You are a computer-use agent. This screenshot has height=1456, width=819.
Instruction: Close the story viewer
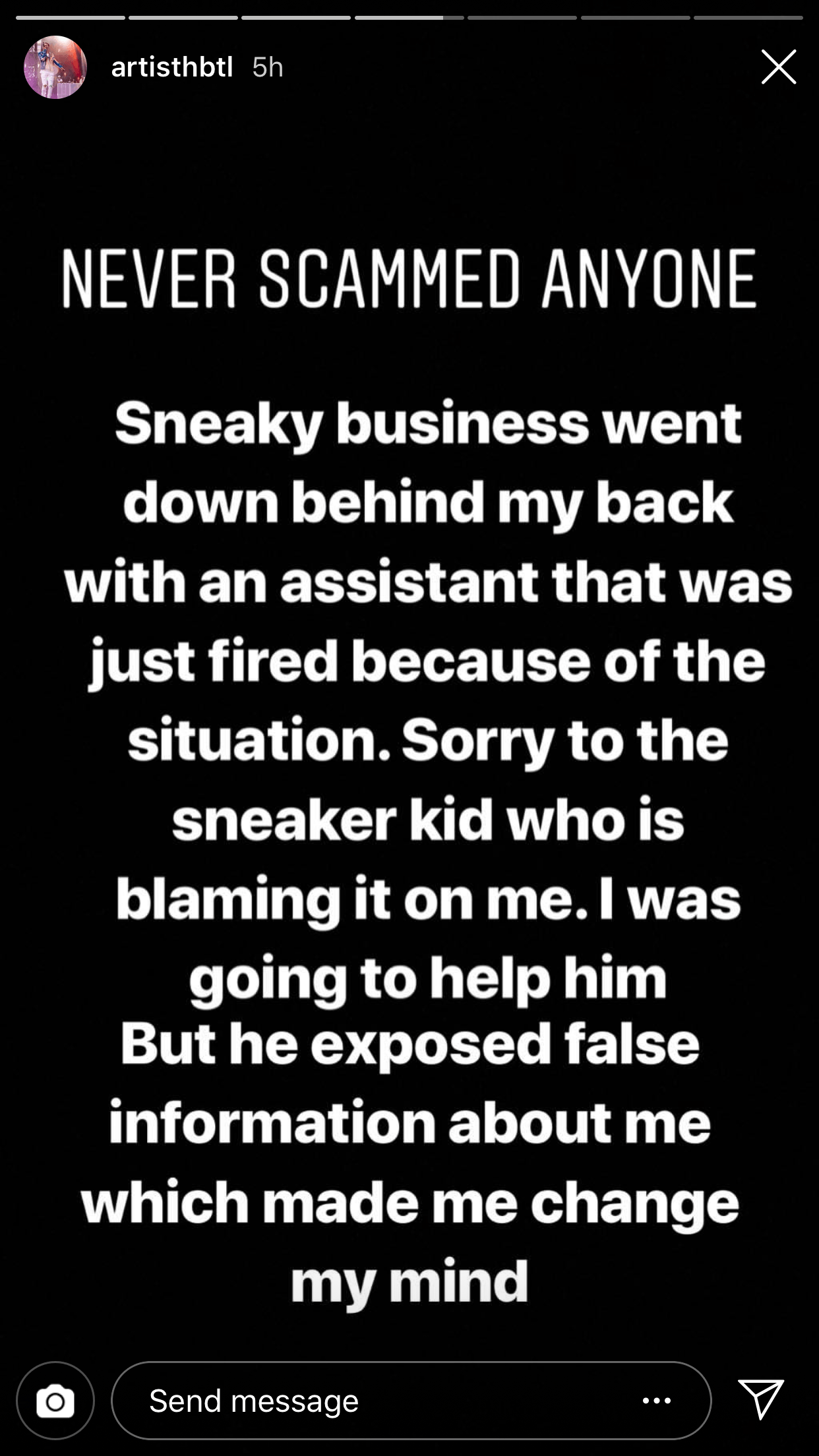tap(779, 67)
